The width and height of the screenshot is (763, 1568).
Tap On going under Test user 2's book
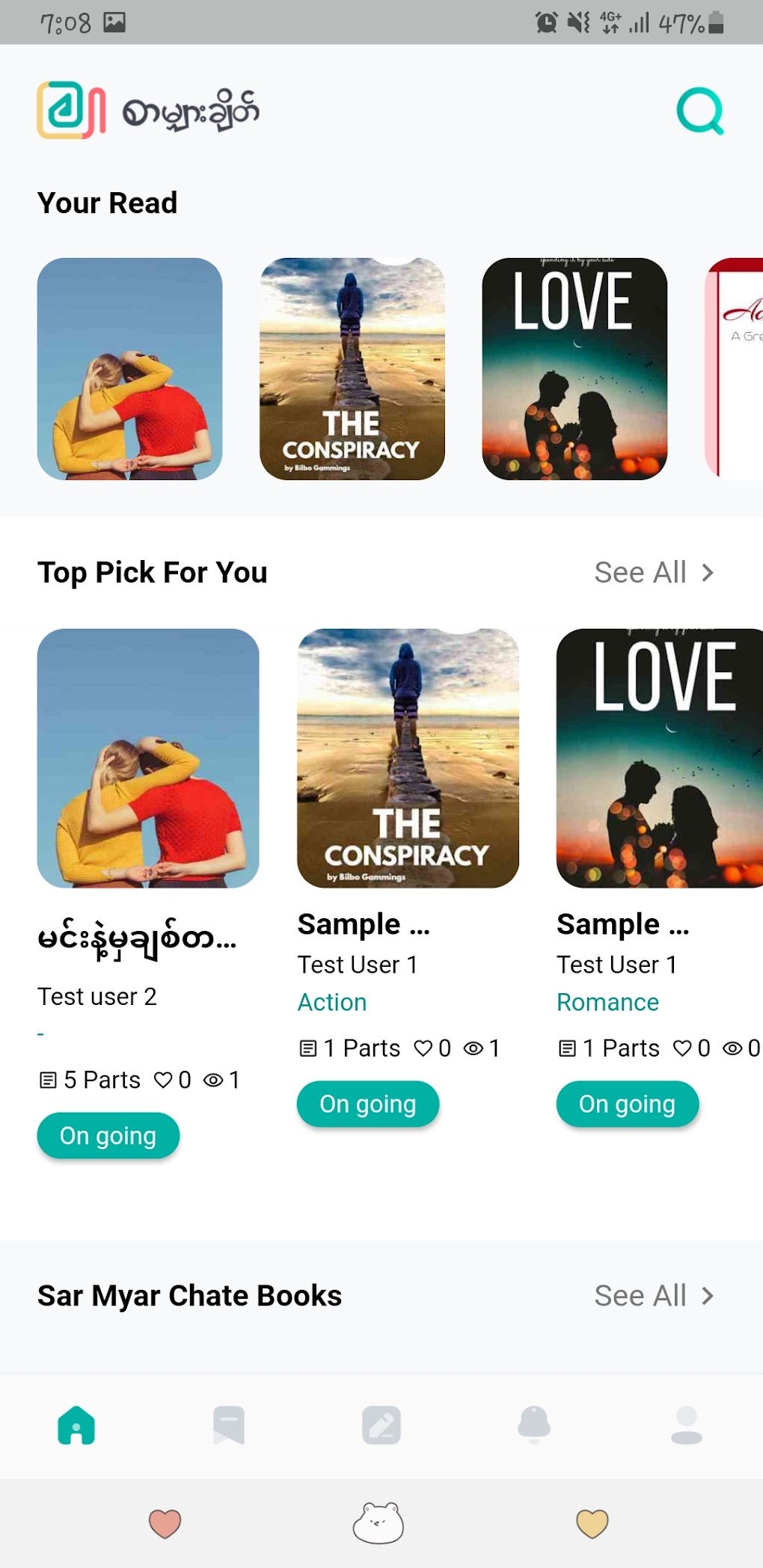click(x=108, y=1136)
